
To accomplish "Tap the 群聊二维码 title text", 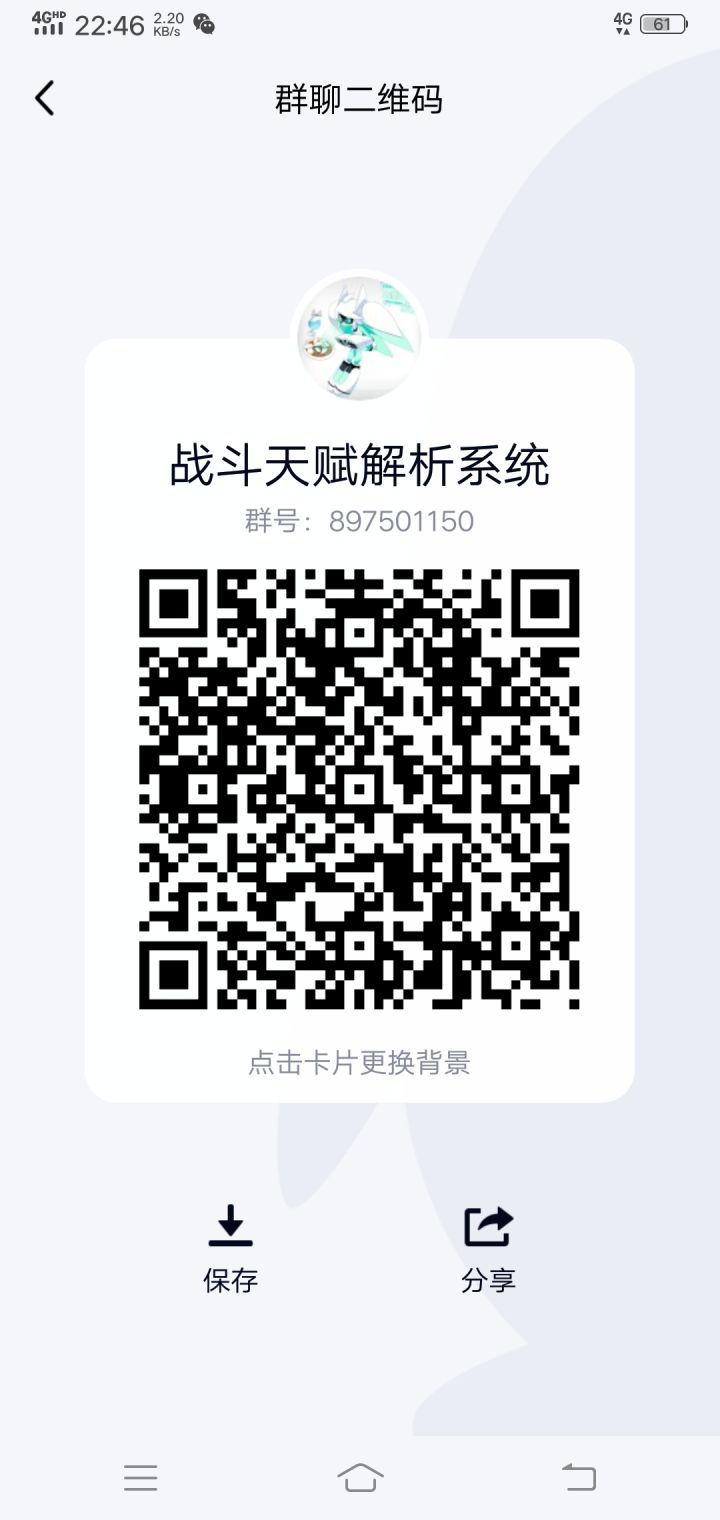I will point(360,100).
